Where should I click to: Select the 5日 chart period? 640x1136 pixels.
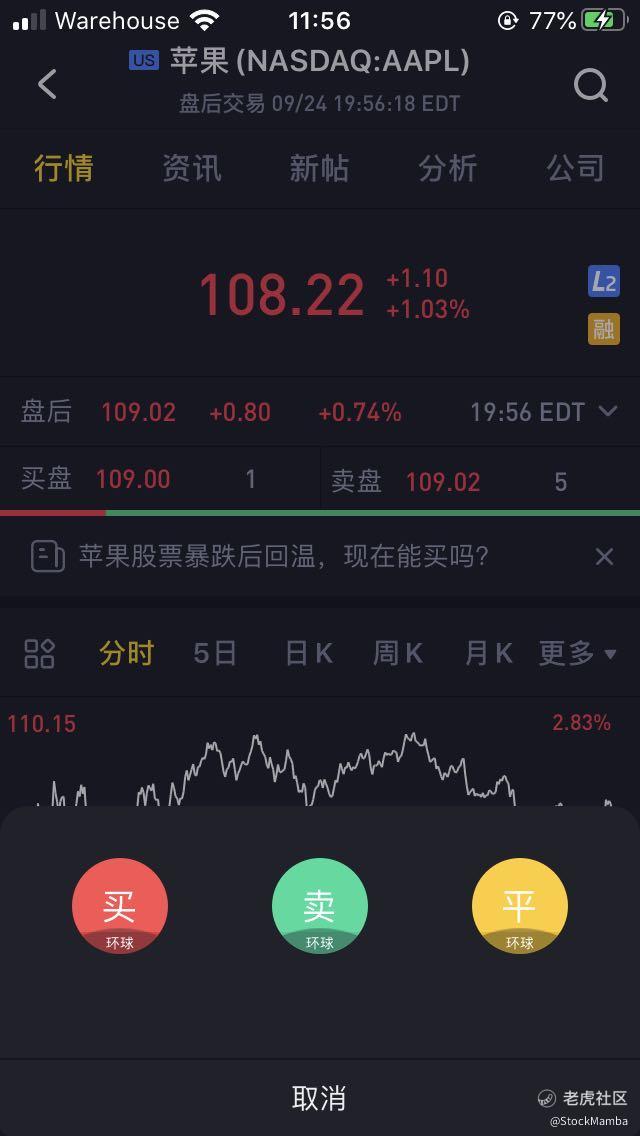(x=215, y=653)
